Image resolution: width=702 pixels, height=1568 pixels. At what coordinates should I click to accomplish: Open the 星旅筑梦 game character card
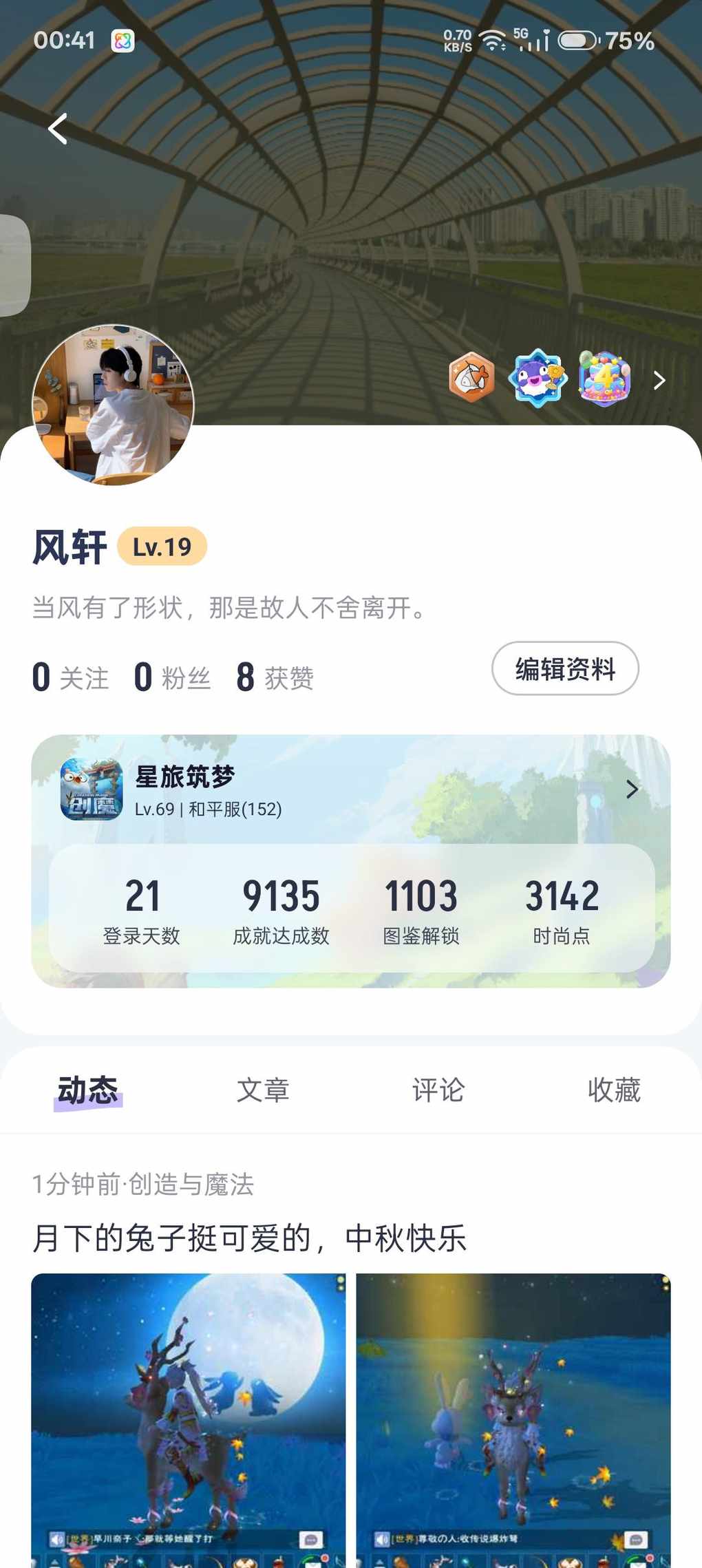tap(351, 790)
